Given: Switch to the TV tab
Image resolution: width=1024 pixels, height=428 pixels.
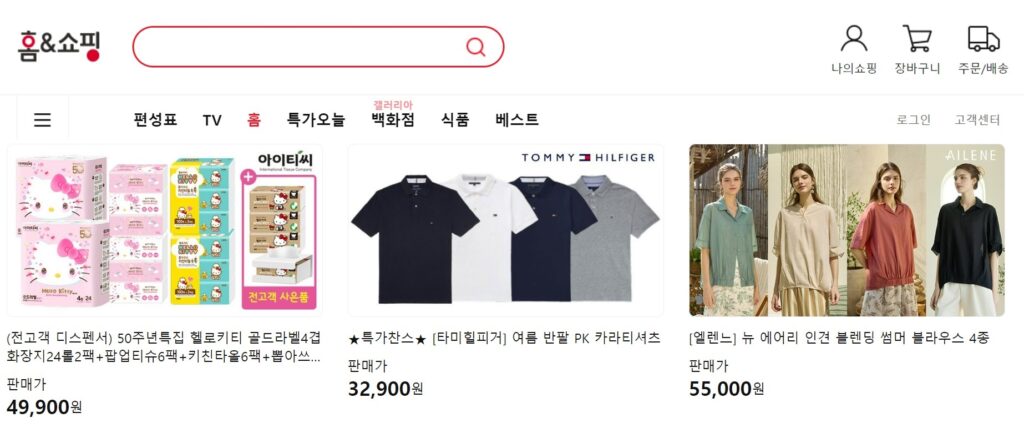Looking at the screenshot, I should point(212,120).
